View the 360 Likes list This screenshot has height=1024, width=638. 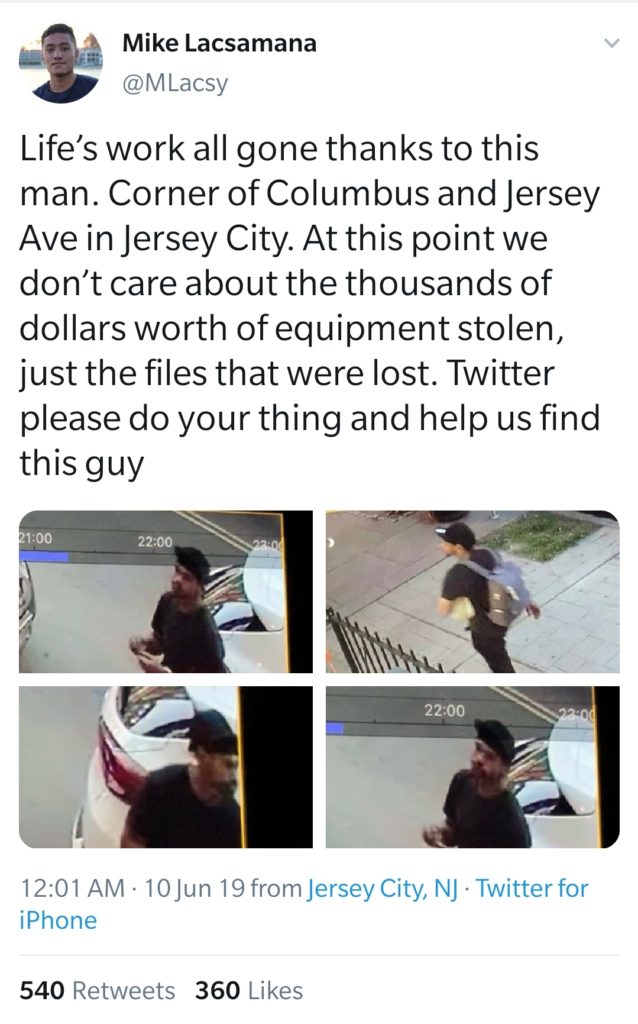tap(248, 990)
